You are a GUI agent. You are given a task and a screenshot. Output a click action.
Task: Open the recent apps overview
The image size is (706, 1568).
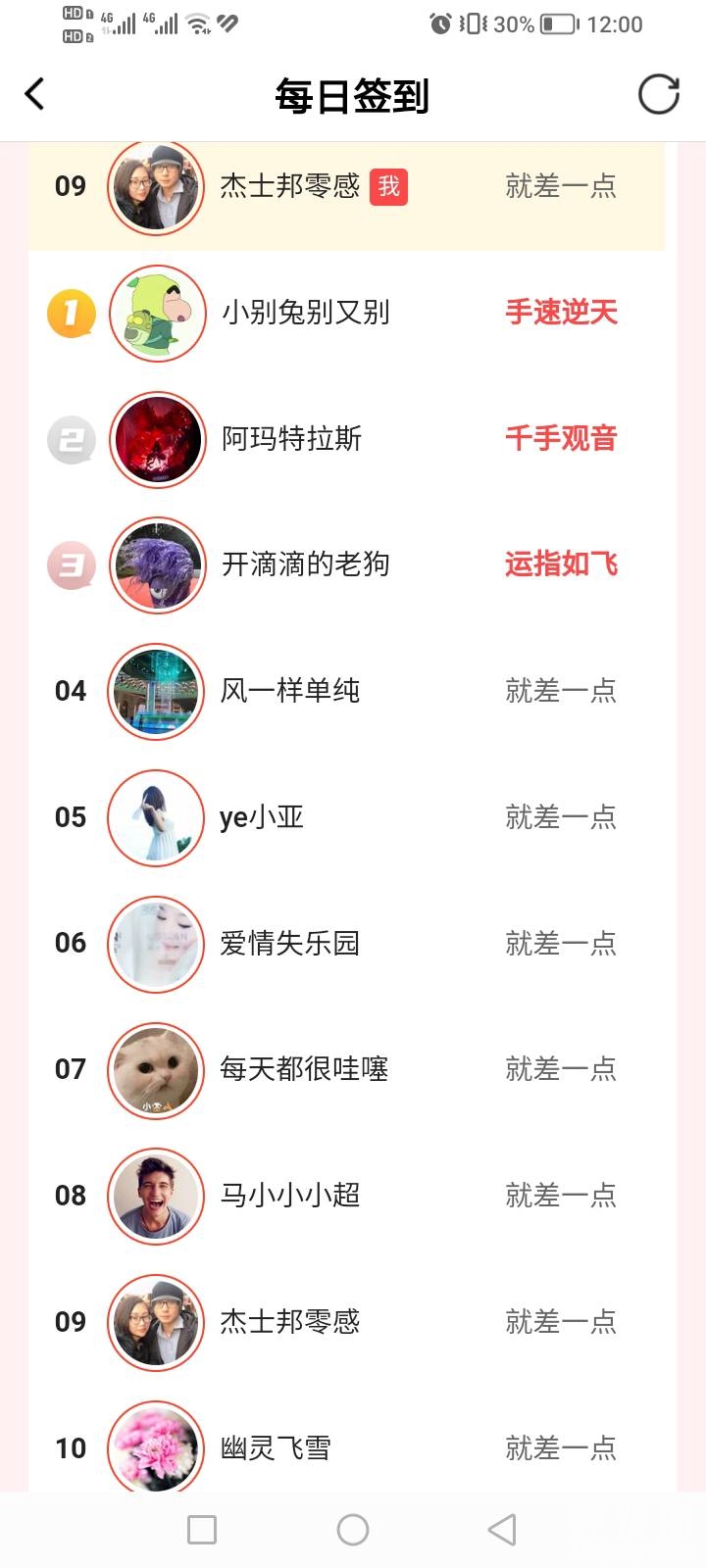(202, 1530)
